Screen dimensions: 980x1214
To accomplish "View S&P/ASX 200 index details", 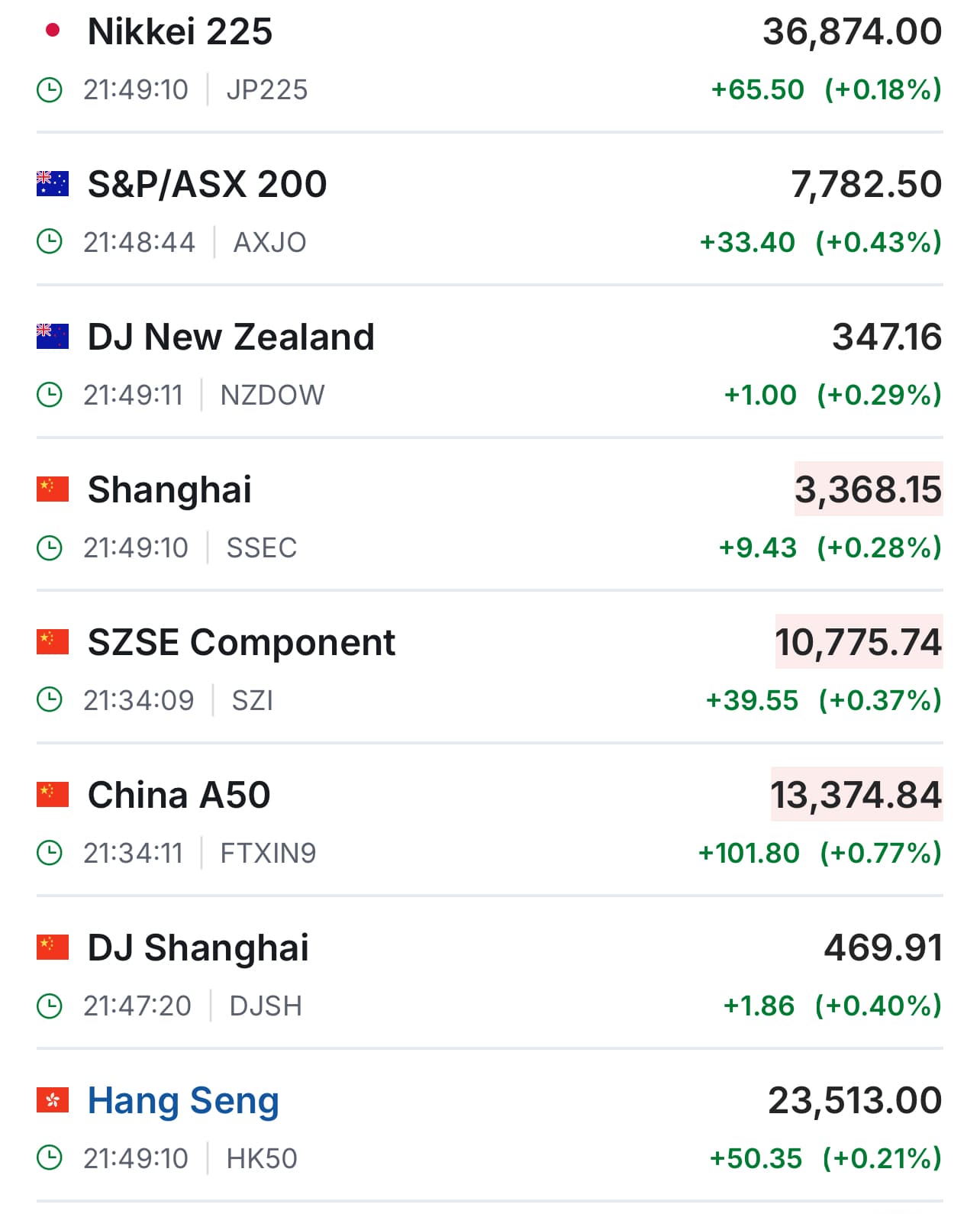I will pos(207,185).
